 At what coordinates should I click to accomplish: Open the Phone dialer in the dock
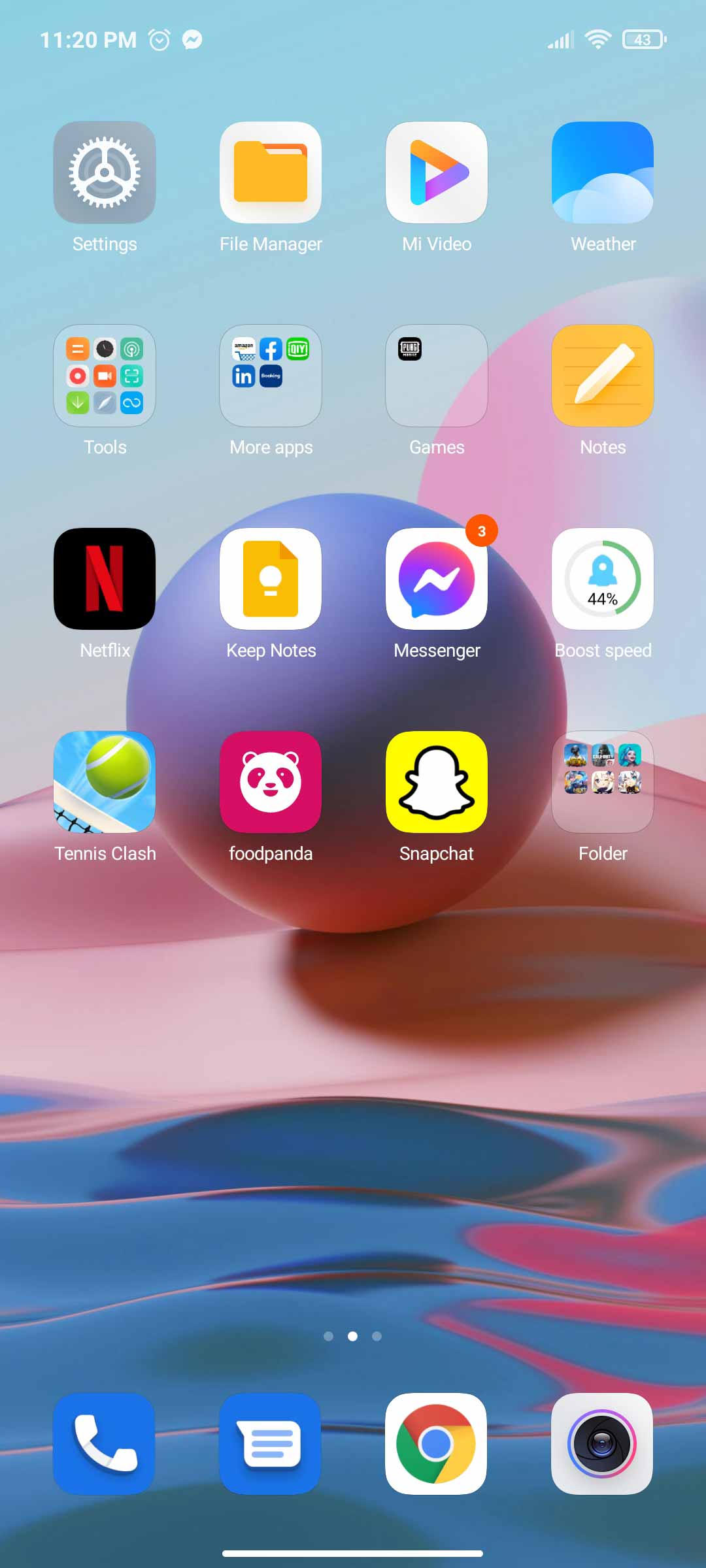(x=105, y=1444)
